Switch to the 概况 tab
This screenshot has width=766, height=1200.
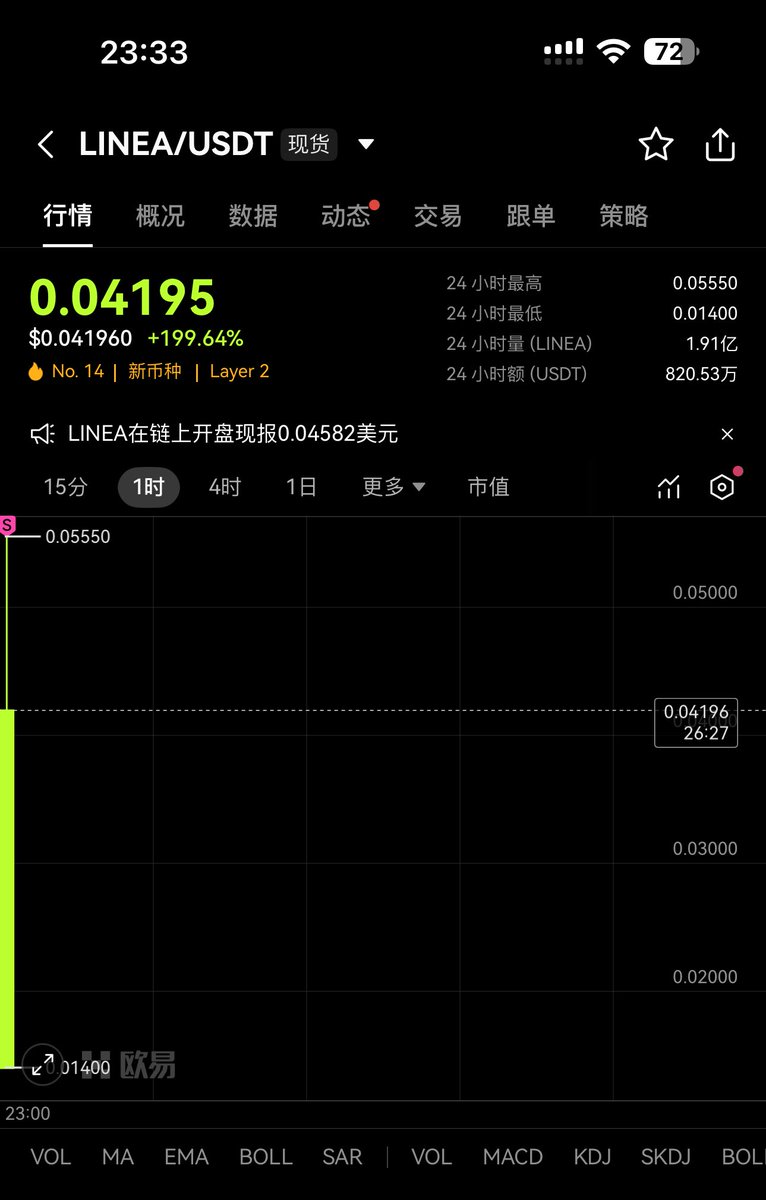[x=160, y=216]
